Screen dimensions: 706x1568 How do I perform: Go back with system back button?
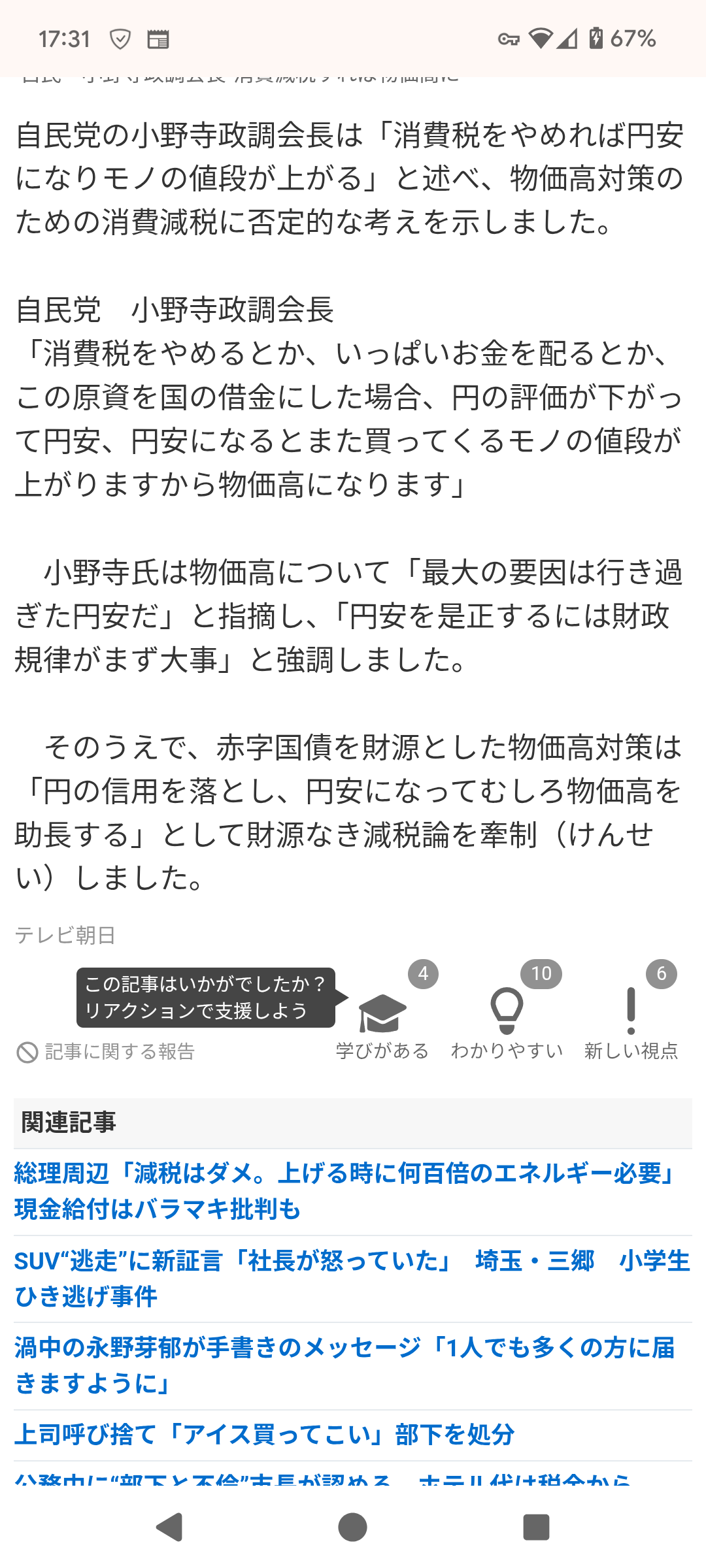tap(169, 1527)
